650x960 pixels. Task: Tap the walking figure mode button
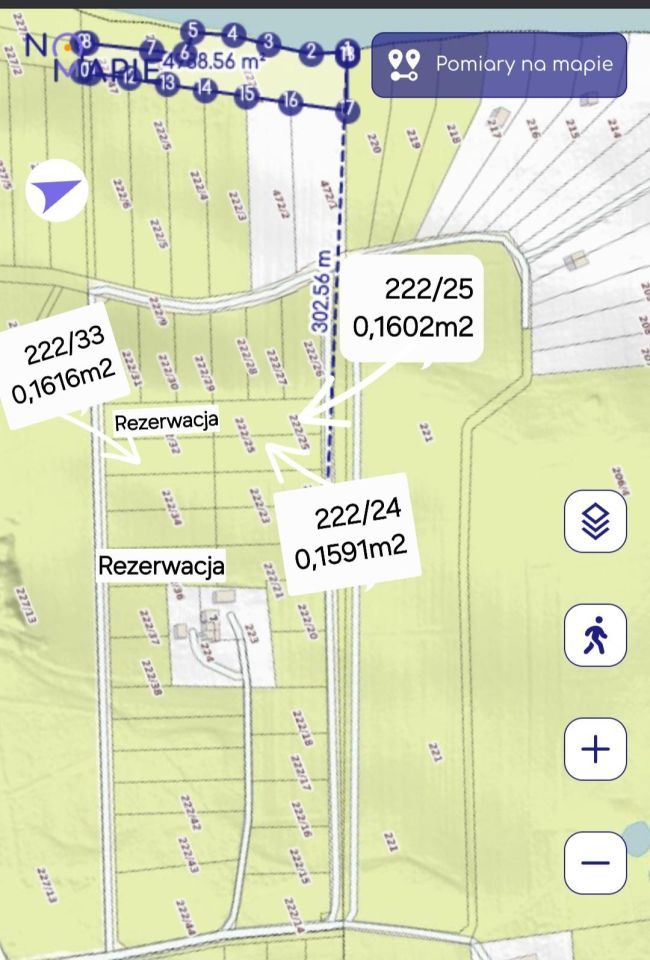(x=595, y=635)
